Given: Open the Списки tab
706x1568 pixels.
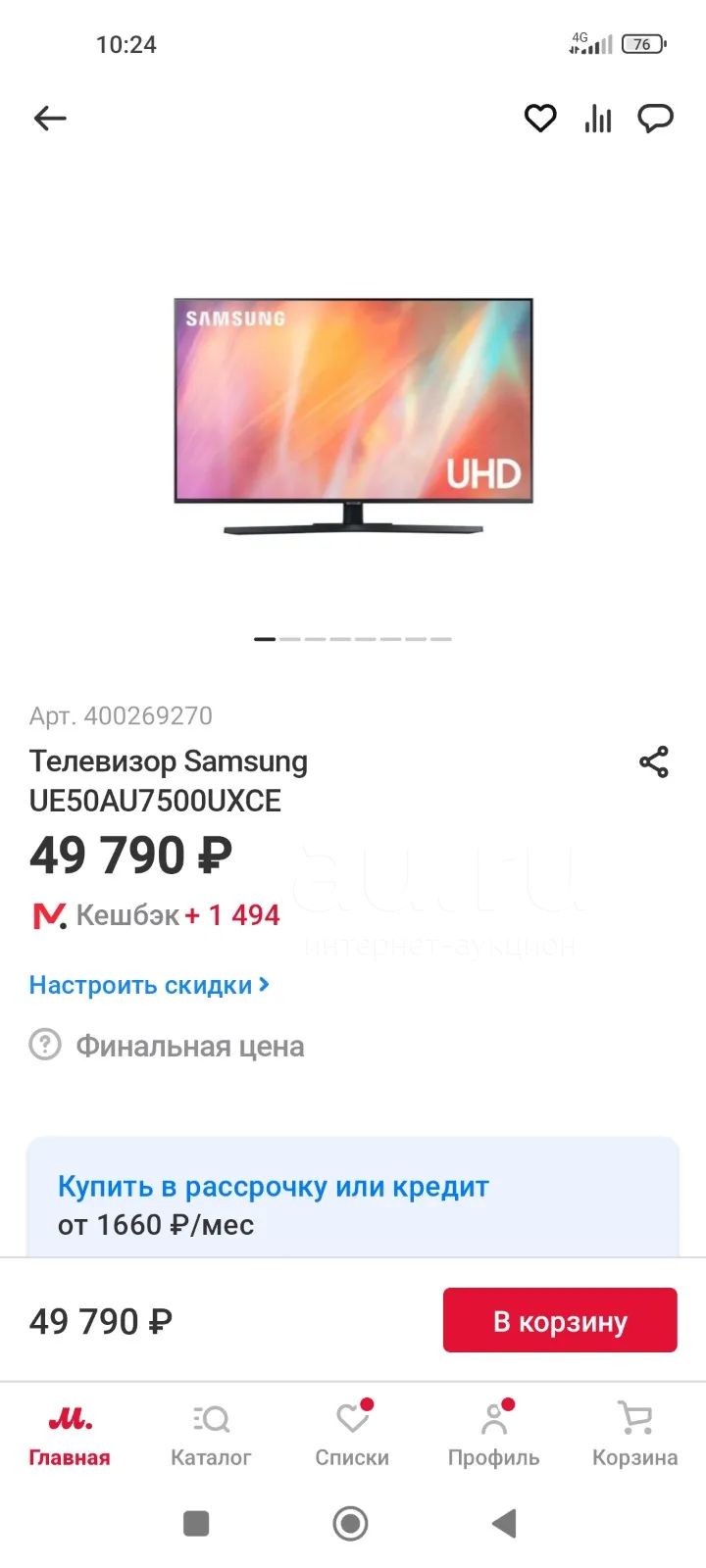Looking at the screenshot, I should click(x=352, y=1434).
